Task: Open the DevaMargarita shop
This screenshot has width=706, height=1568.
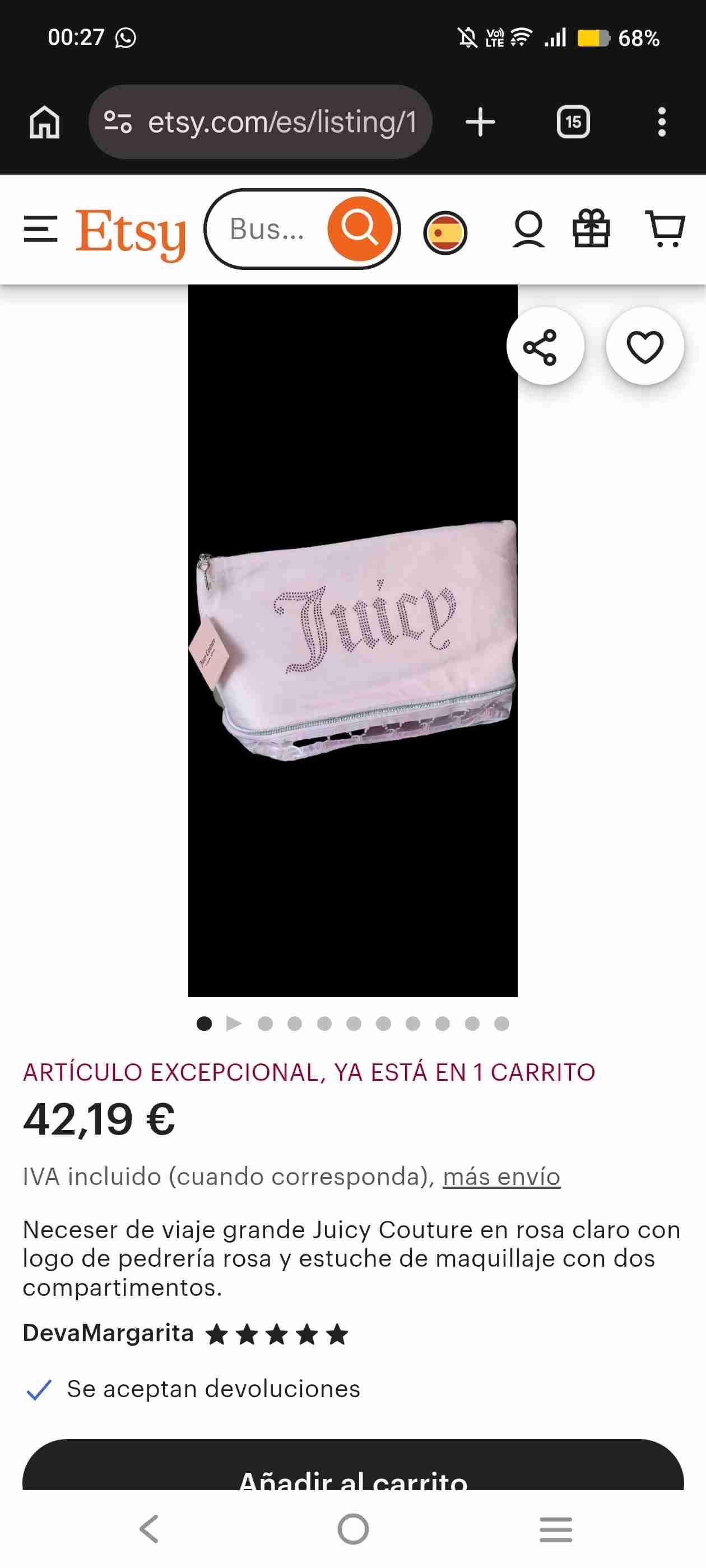Action: tap(108, 1333)
